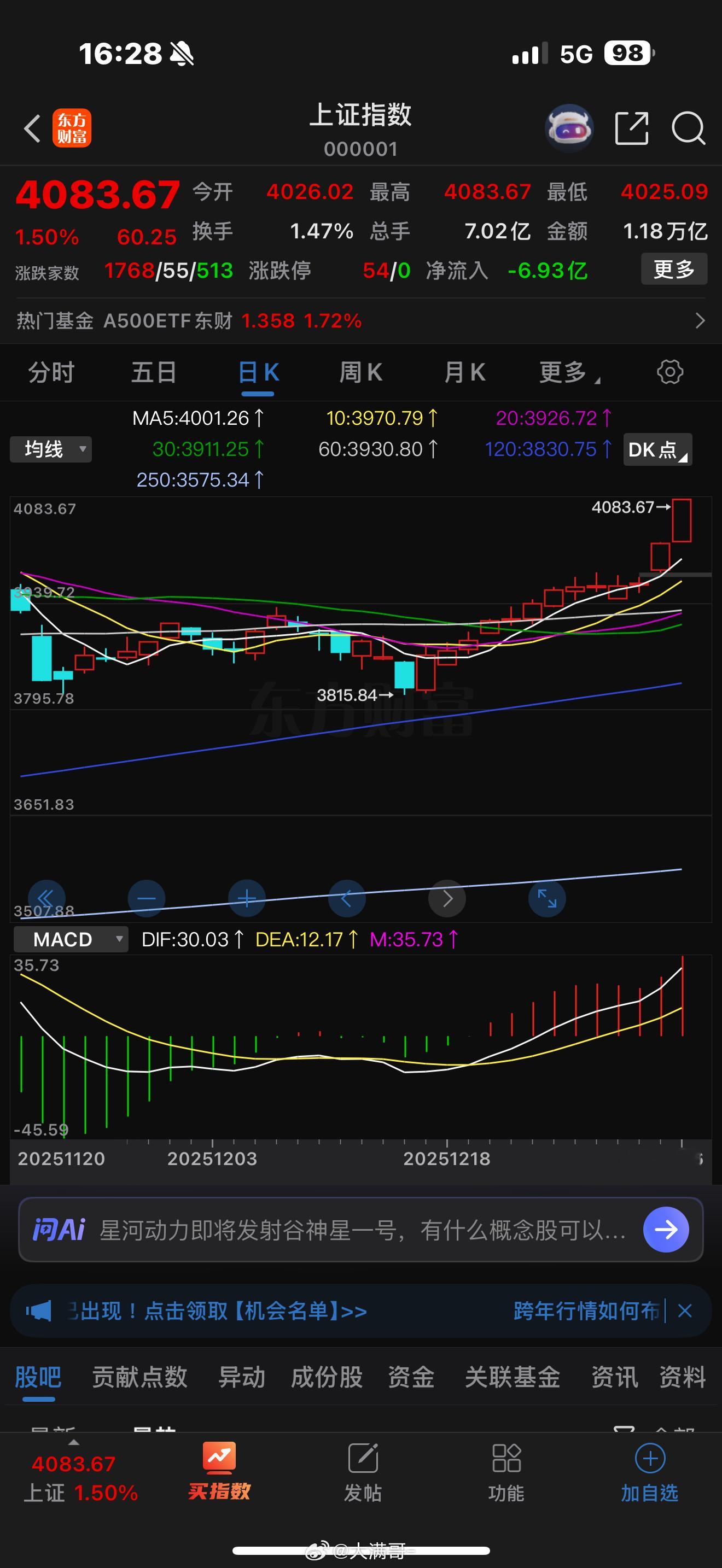This screenshot has width=722, height=1568.
Task: Expand A500ETF东财 fund details
Action: tap(699, 321)
